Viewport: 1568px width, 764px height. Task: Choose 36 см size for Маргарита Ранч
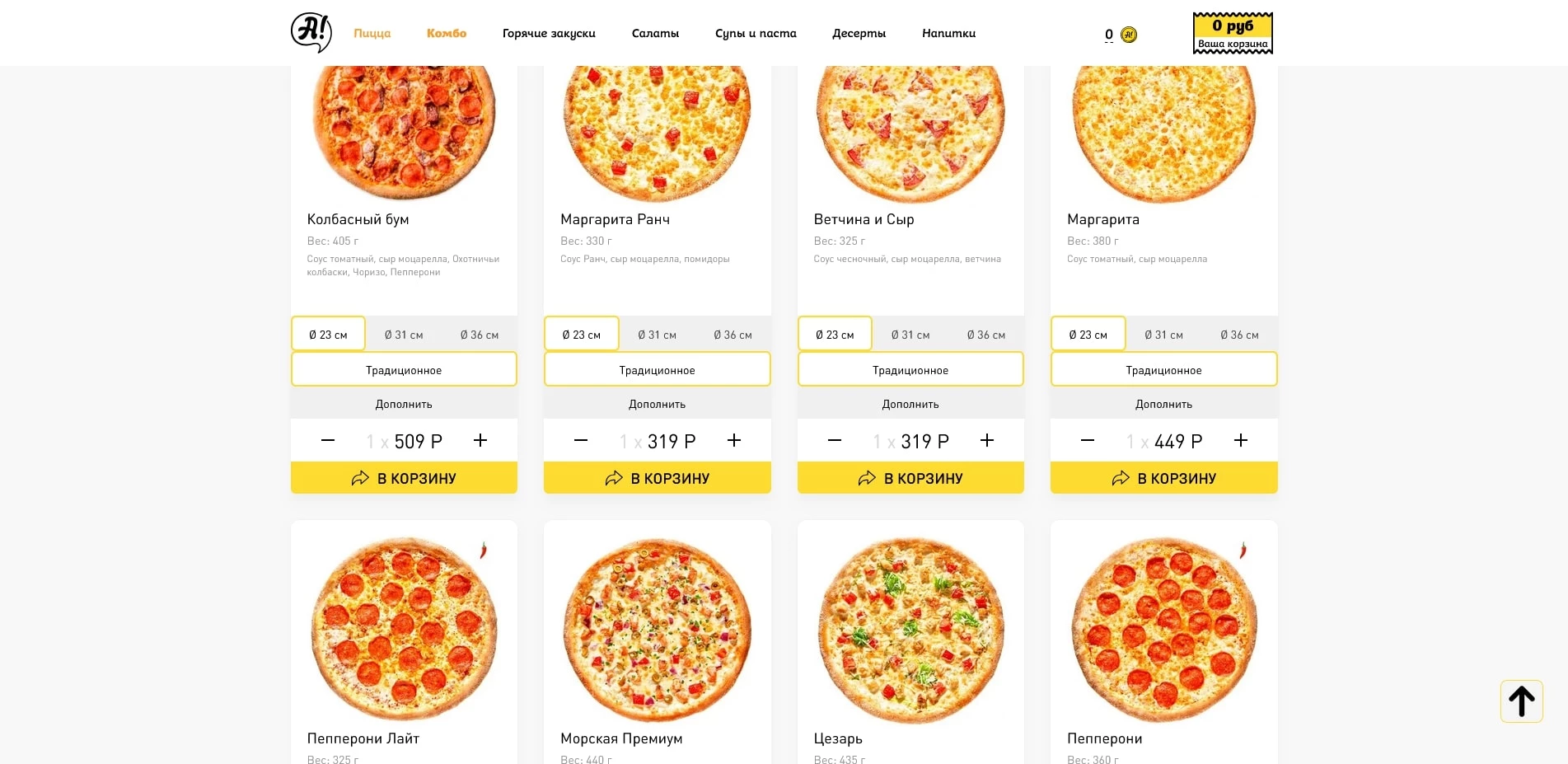[733, 335]
